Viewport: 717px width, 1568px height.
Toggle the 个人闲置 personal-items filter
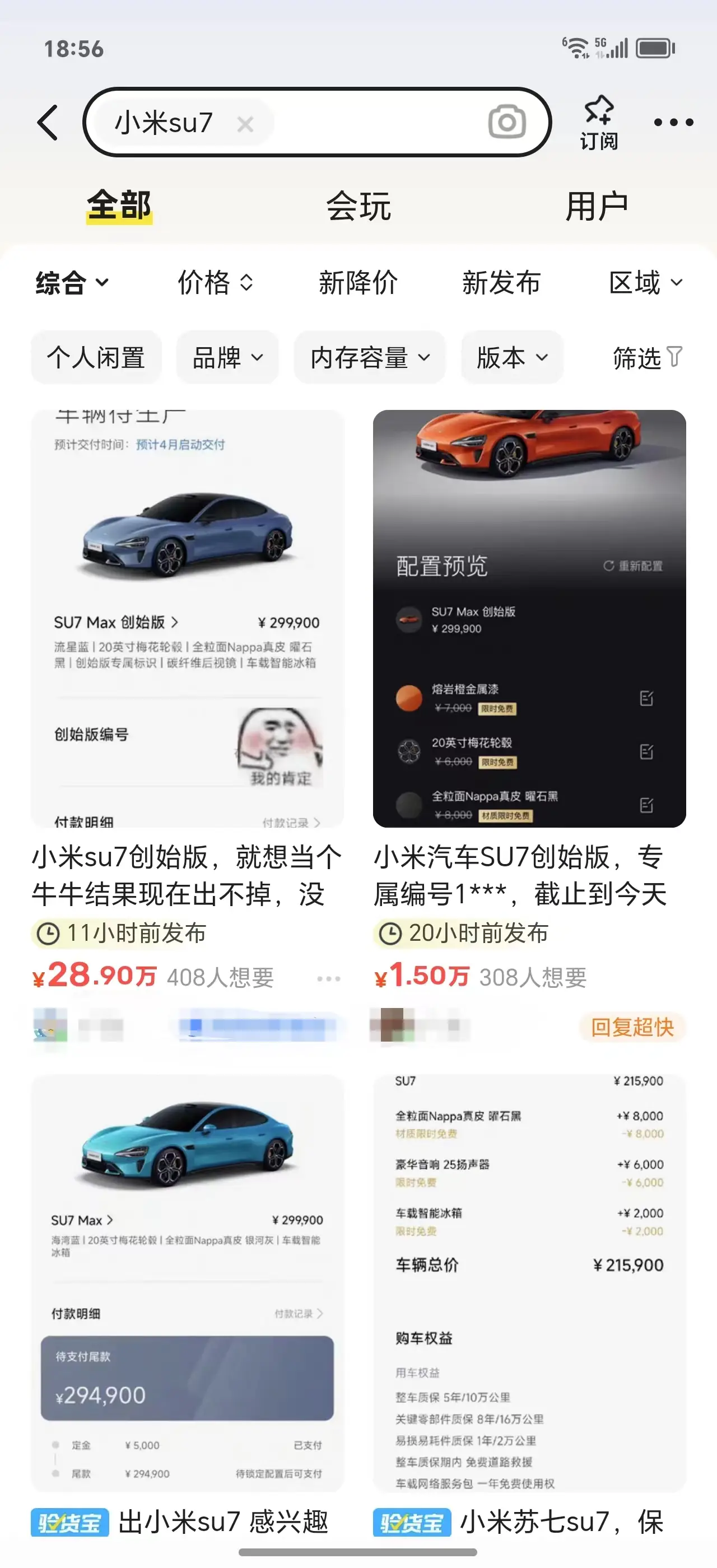[96, 358]
